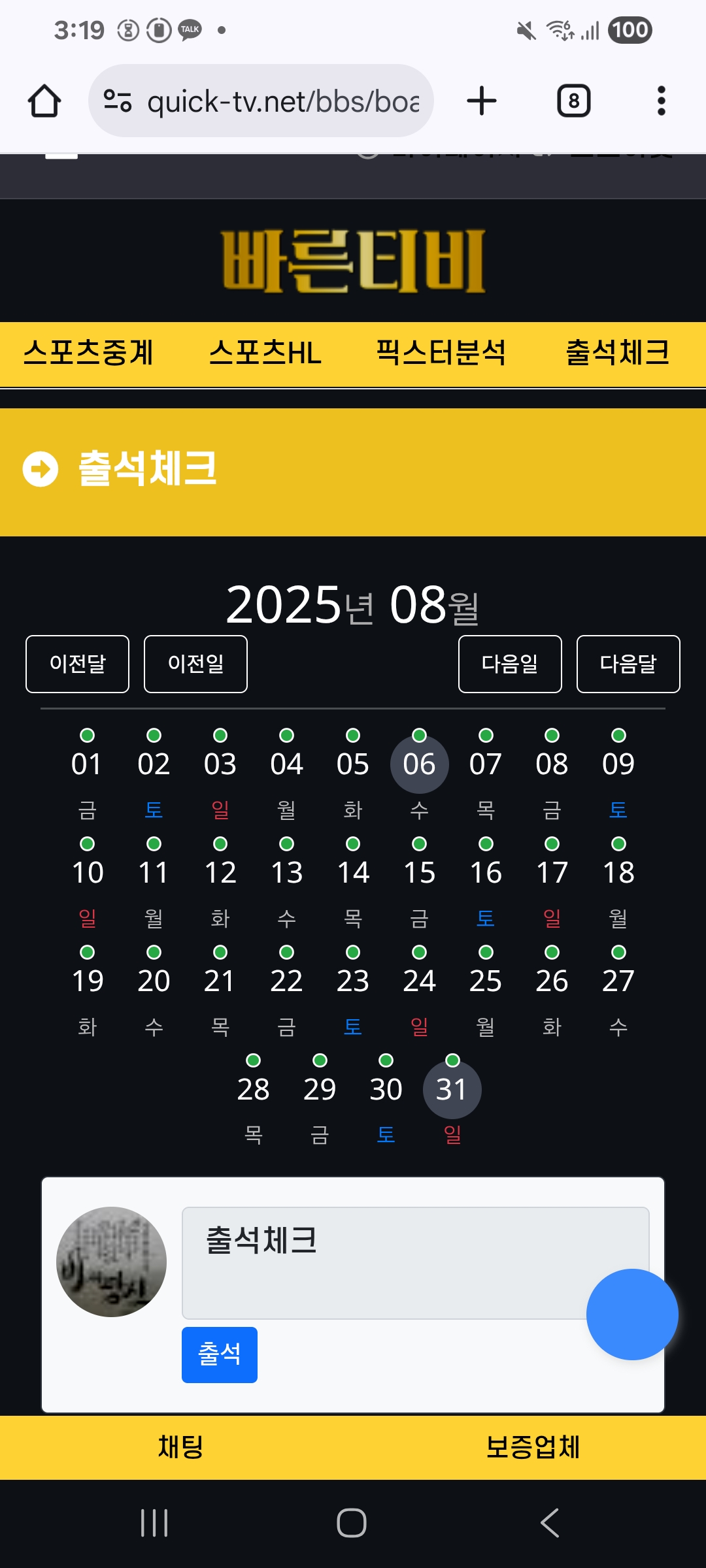This screenshot has height=1568, width=706.
Task: Open the browser home page
Action: tap(44, 101)
